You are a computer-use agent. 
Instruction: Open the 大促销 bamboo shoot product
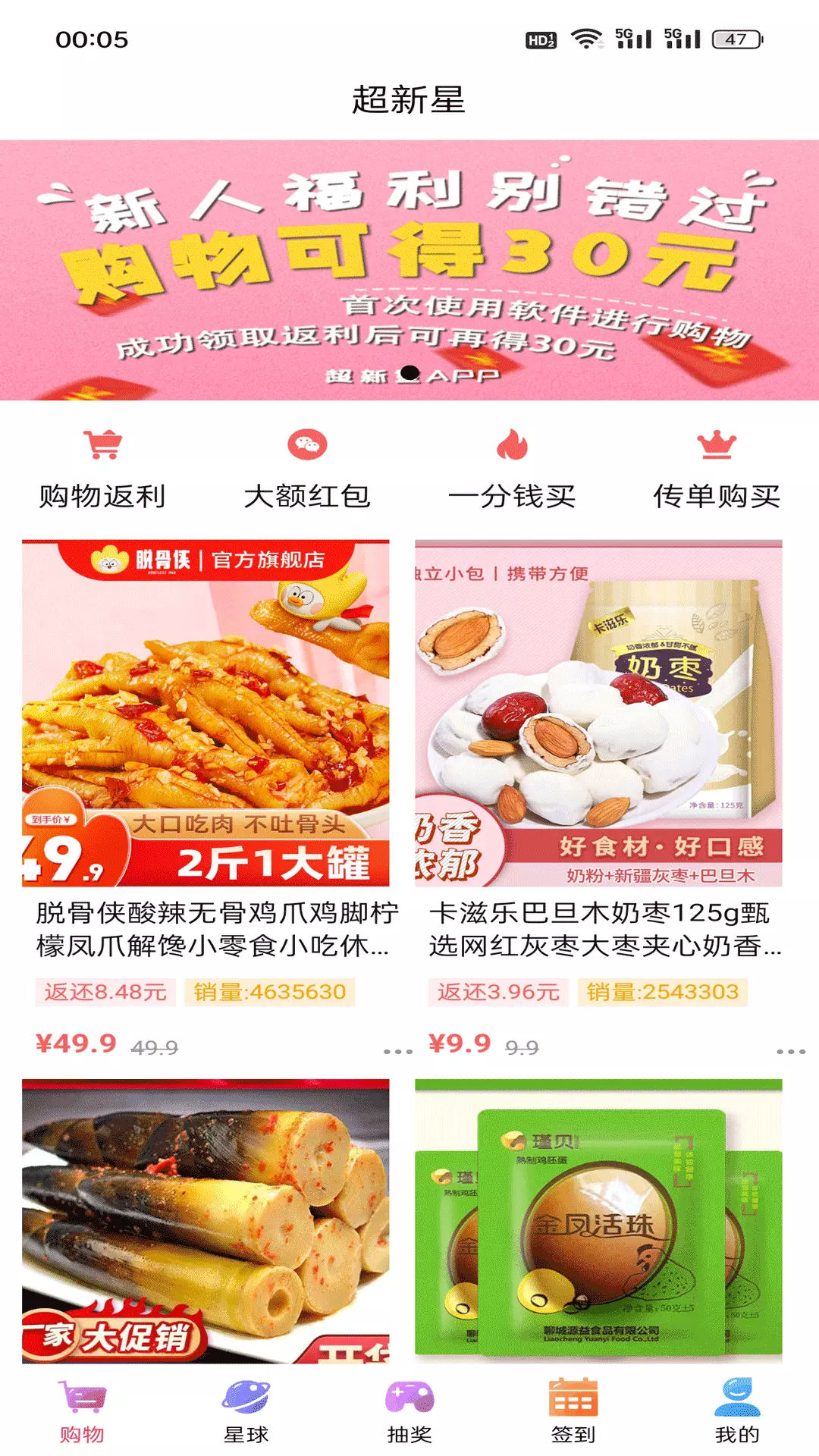pyautogui.click(x=206, y=1221)
